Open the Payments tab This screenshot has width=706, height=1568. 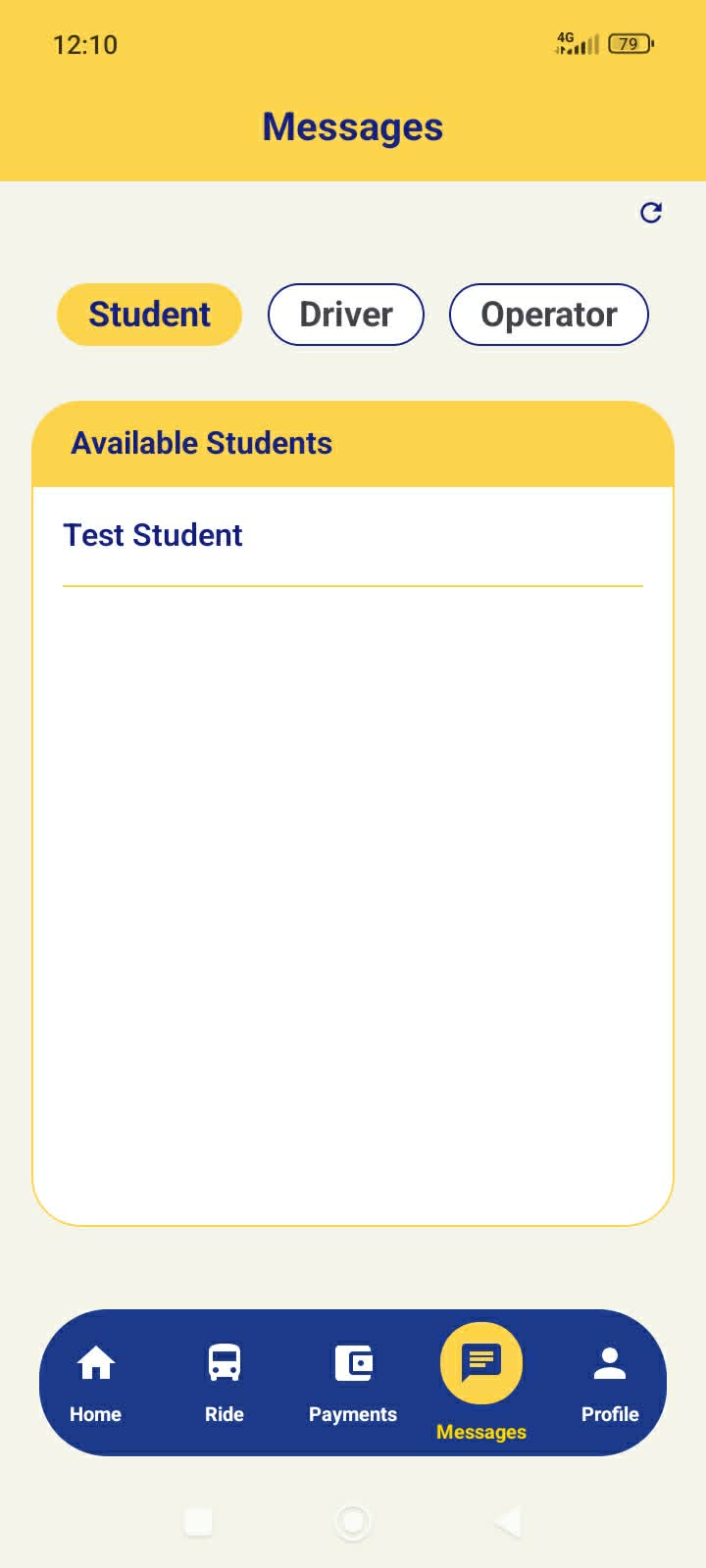352,1383
